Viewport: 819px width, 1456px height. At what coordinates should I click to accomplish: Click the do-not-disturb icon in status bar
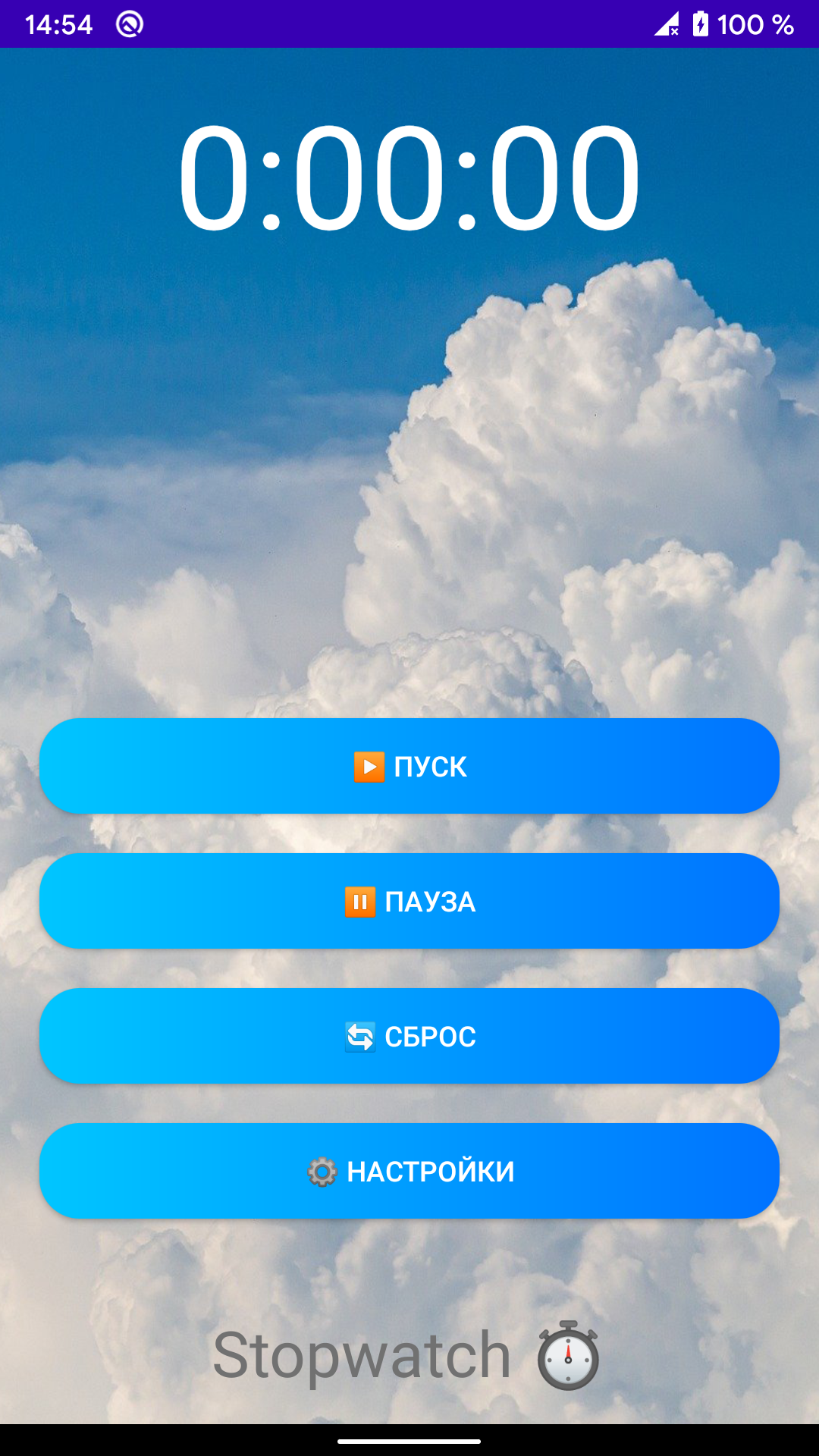[129, 24]
